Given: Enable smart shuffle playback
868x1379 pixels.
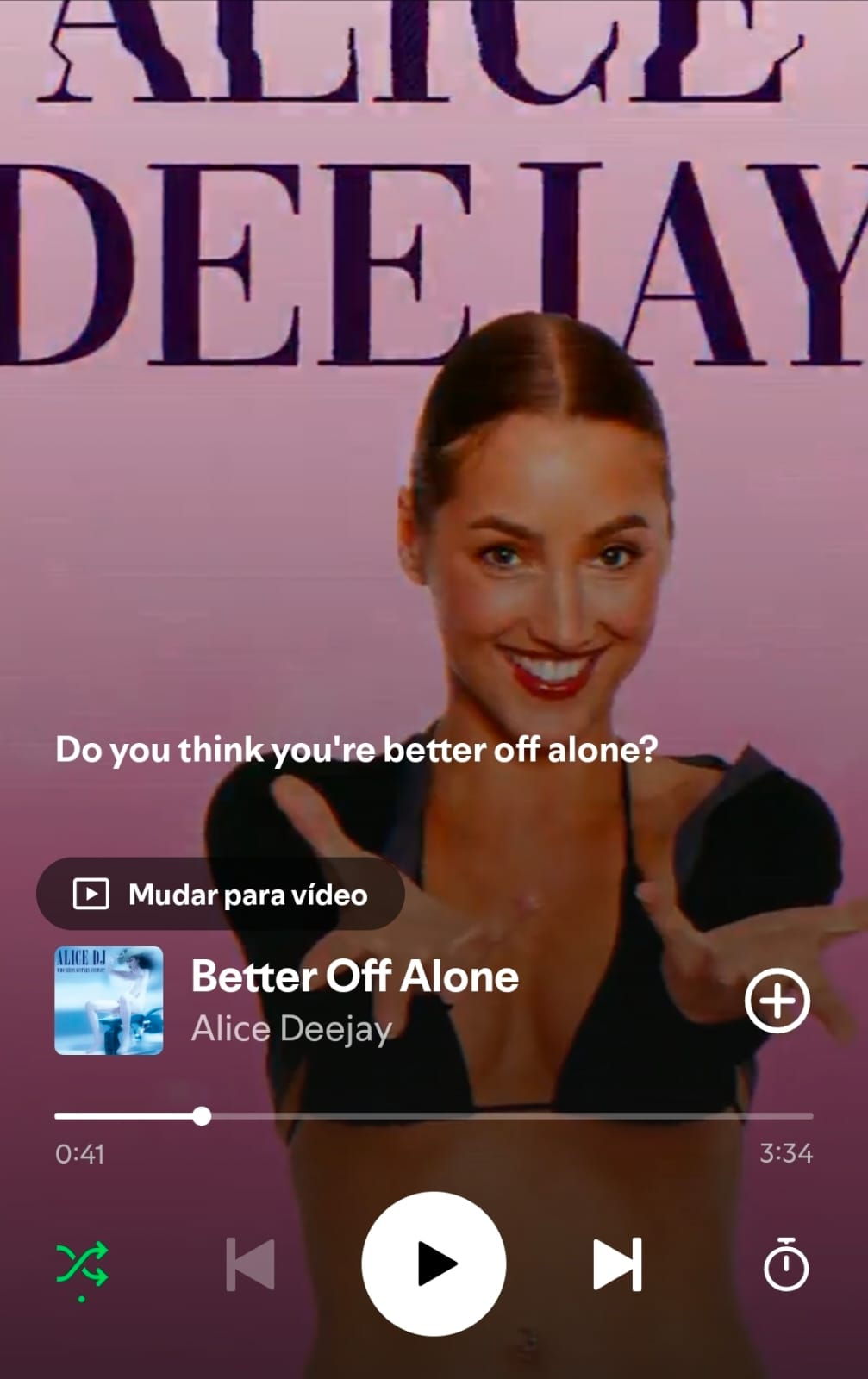Looking at the screenshot, I should [82, 1265].
